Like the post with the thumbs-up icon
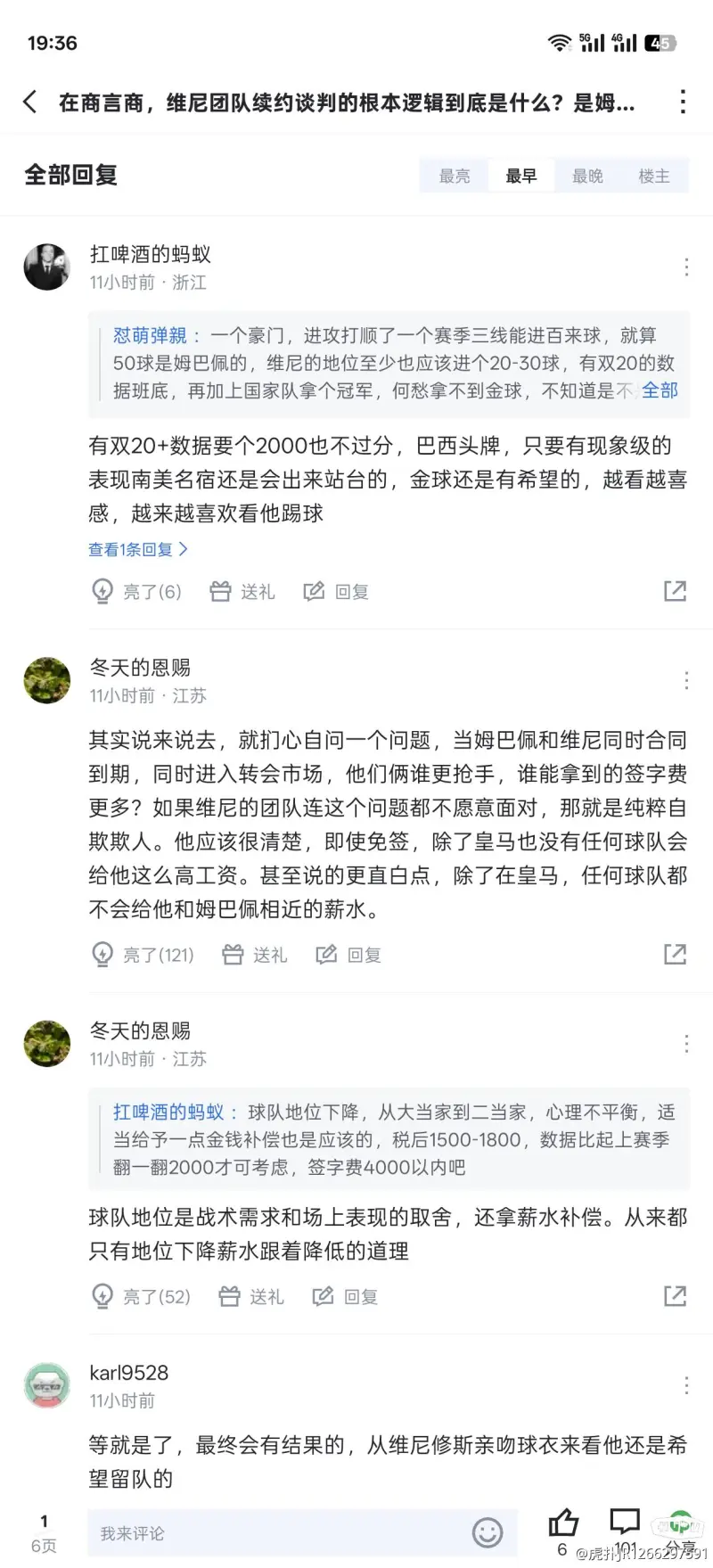This screenshot has width=713, height=1568. (562, 1524)
